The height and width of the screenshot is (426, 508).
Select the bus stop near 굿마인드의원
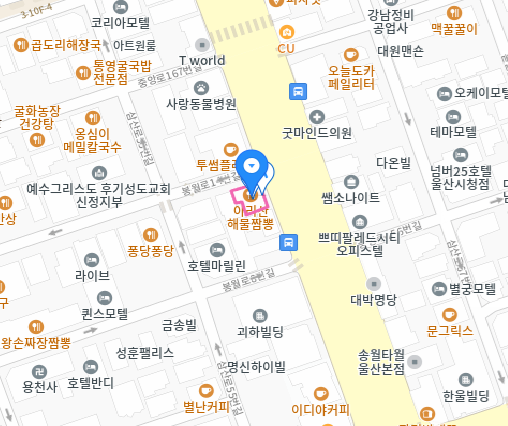tap(298, 91)
